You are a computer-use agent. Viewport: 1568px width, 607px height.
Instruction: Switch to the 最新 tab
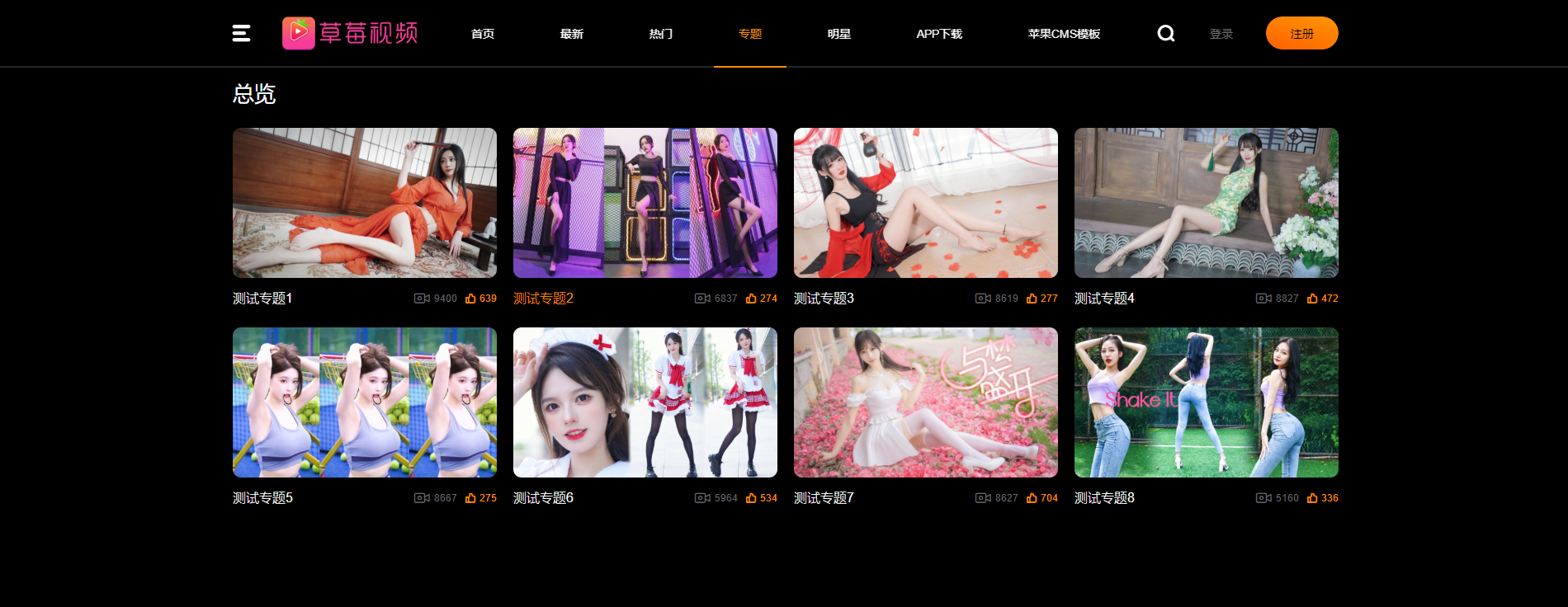point(572,34)
